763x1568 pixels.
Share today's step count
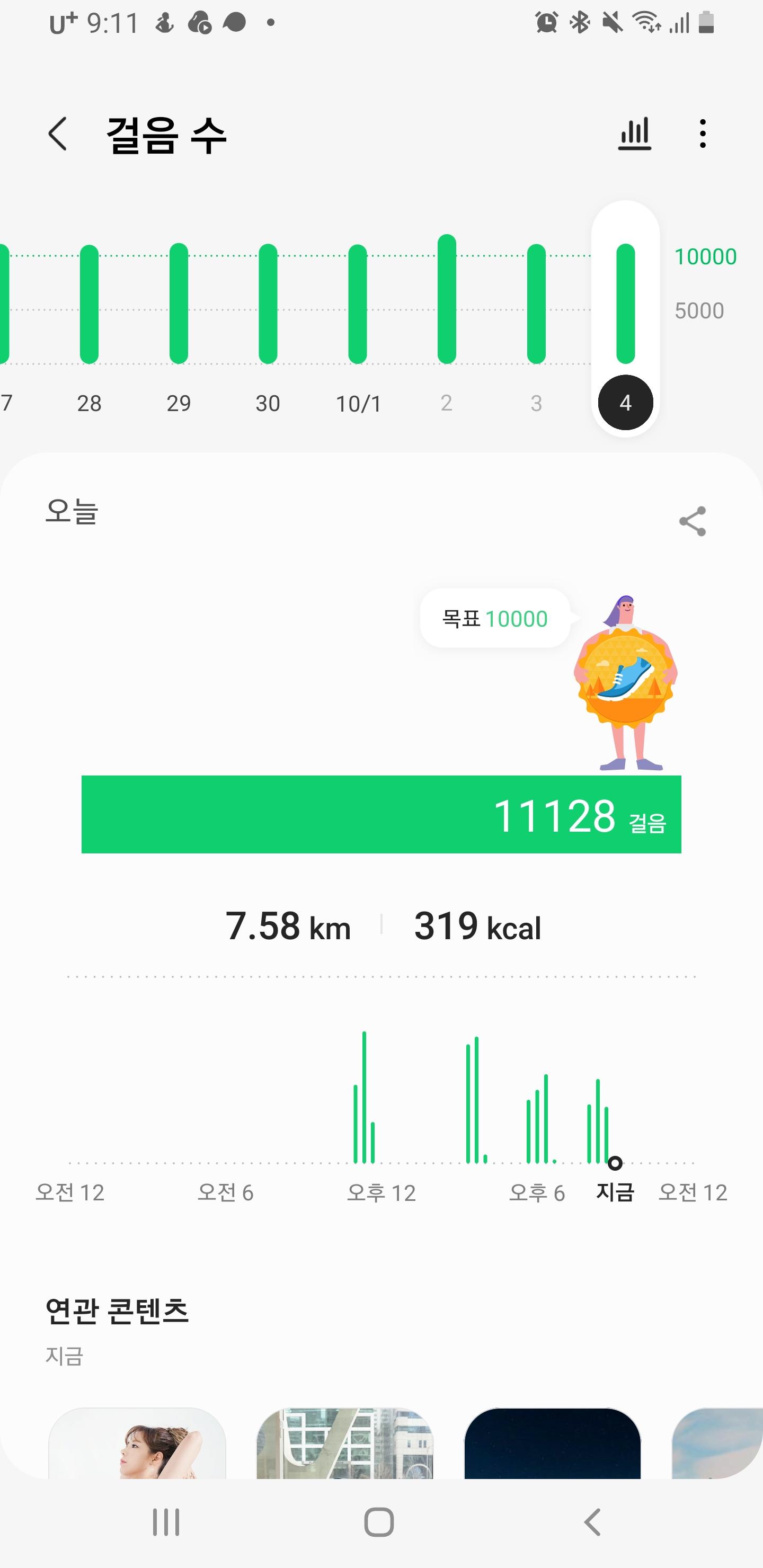[693, 521]
